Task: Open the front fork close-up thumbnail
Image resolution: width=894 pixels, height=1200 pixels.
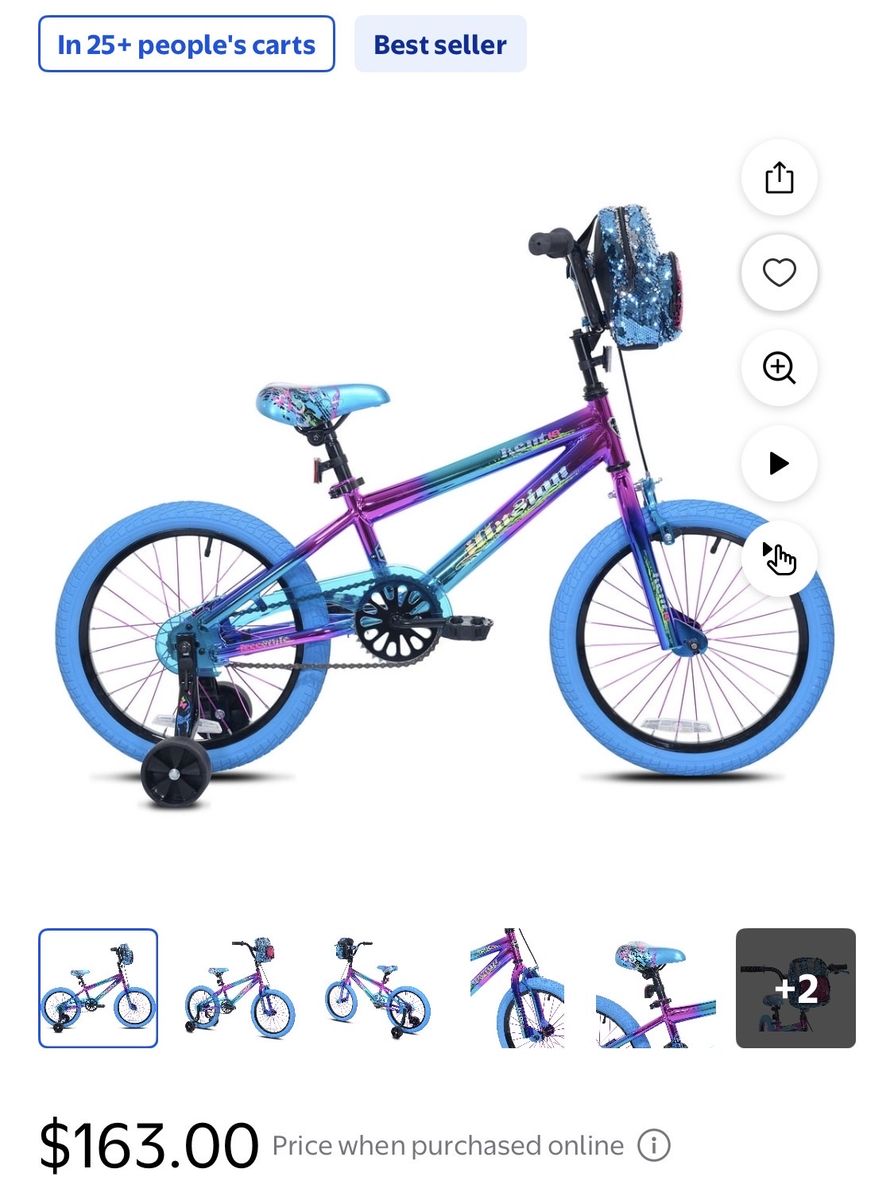Action: (x=517, y=988)
